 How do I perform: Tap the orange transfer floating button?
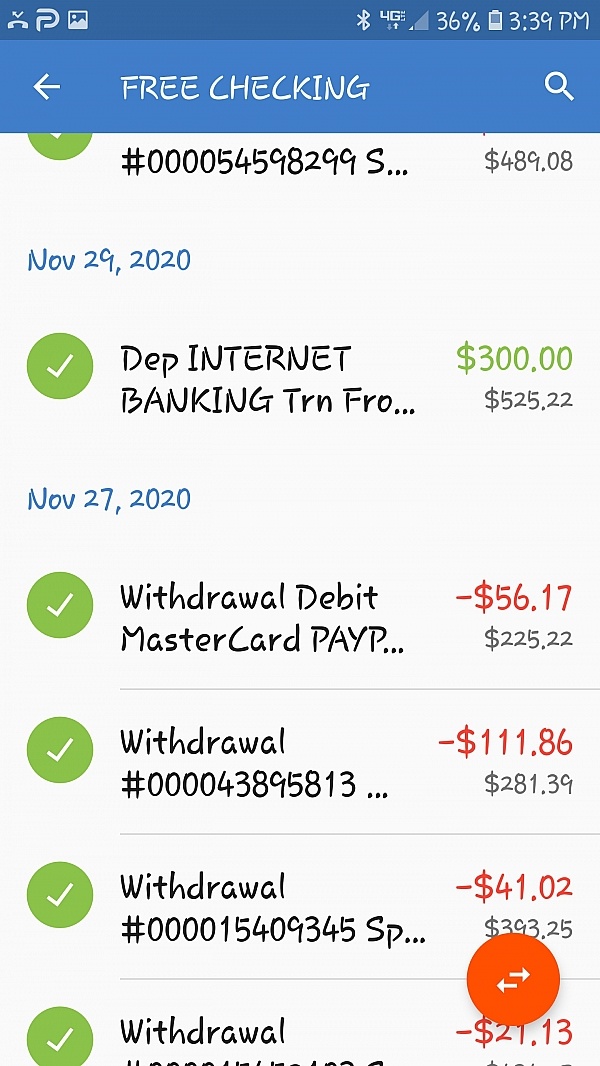click(513, 979)
